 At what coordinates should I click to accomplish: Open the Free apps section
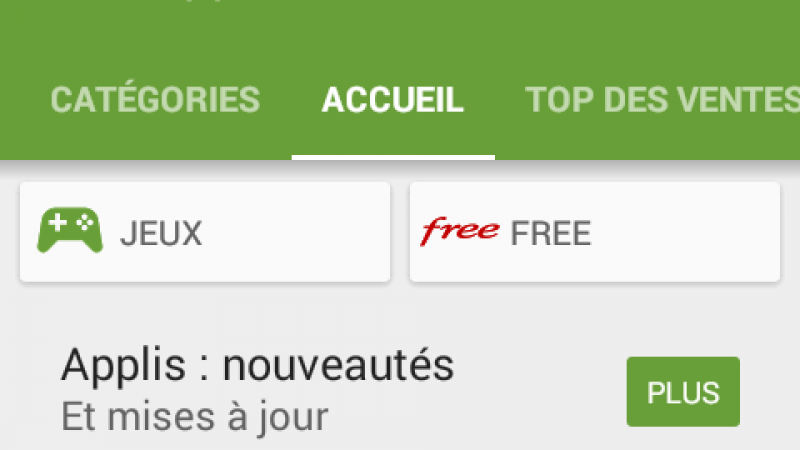coord(594,232)
